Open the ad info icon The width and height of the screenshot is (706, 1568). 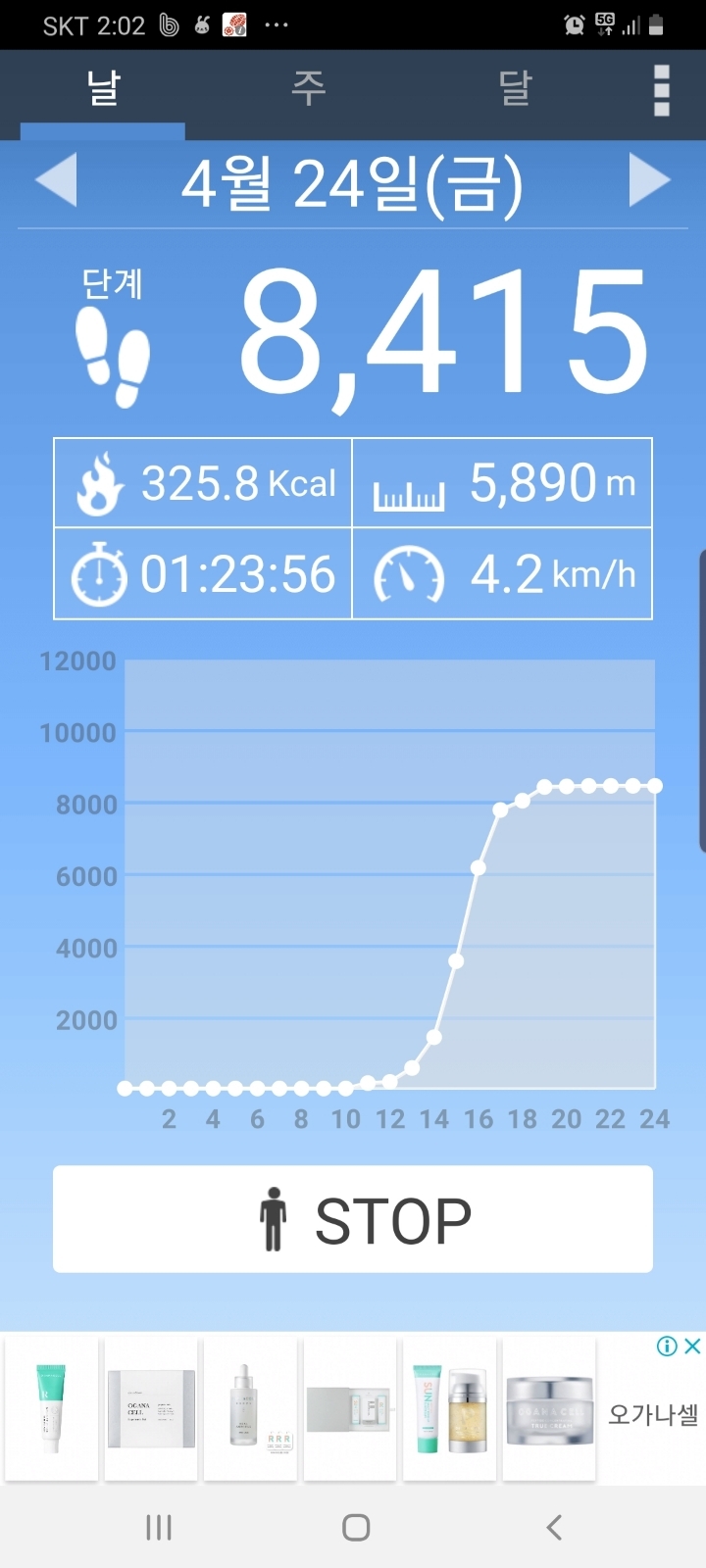[x=667, y=1346]
